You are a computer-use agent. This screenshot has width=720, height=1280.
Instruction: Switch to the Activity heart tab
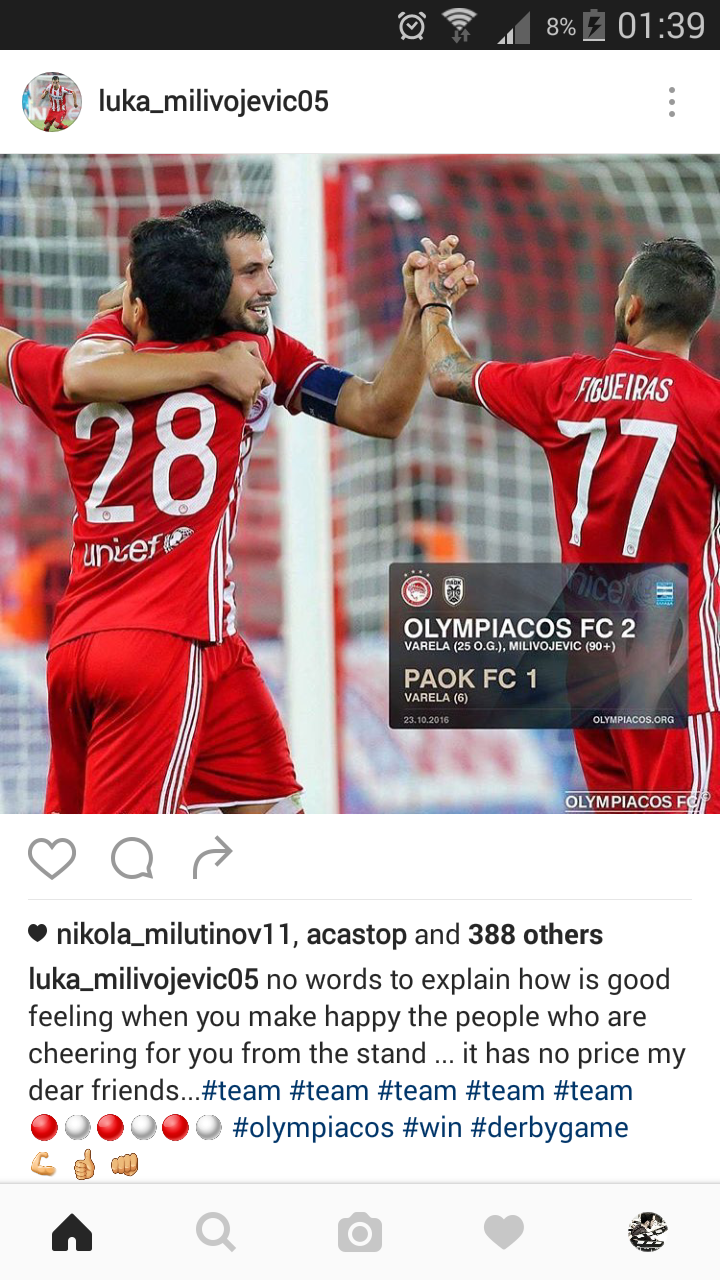click(x=504, y=1233)
